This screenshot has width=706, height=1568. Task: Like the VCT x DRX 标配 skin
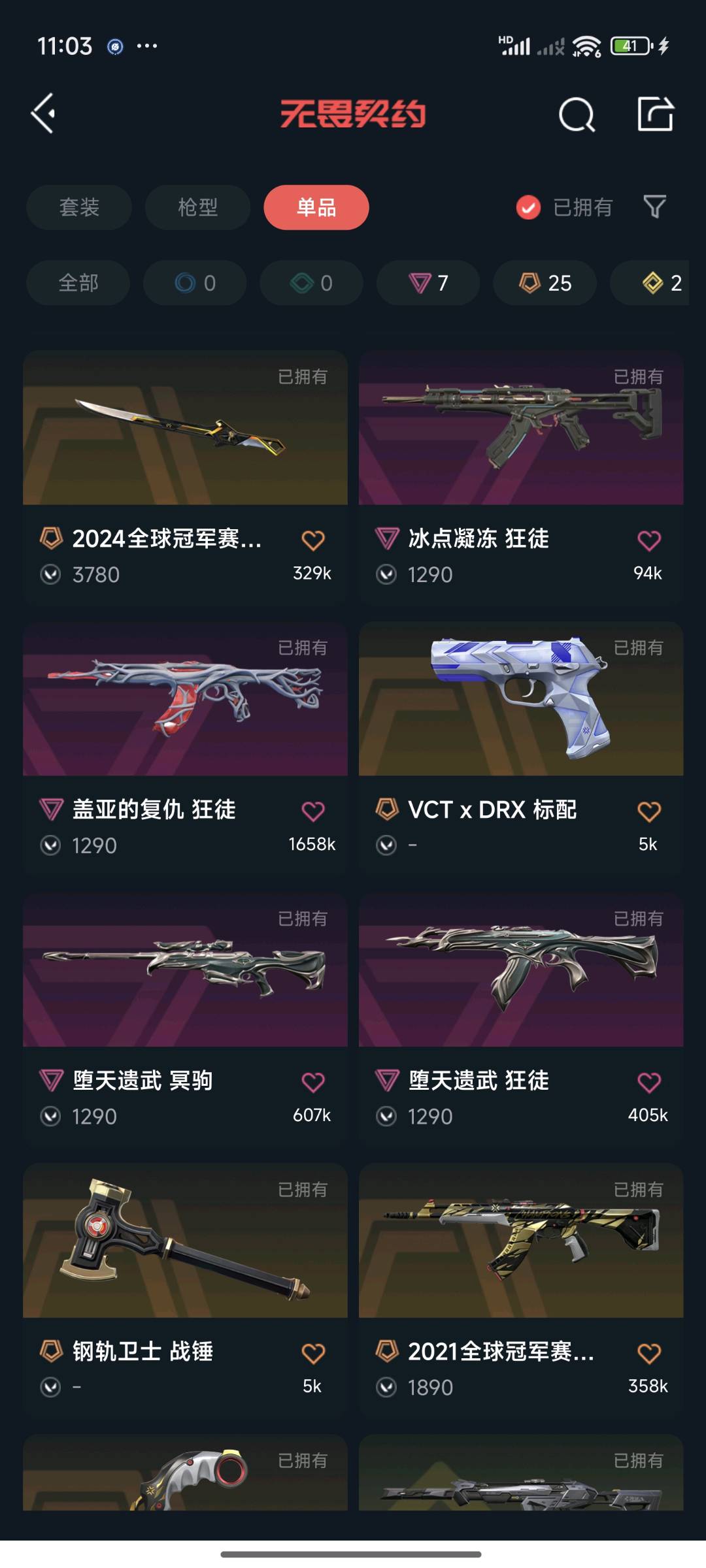[648, 812]
